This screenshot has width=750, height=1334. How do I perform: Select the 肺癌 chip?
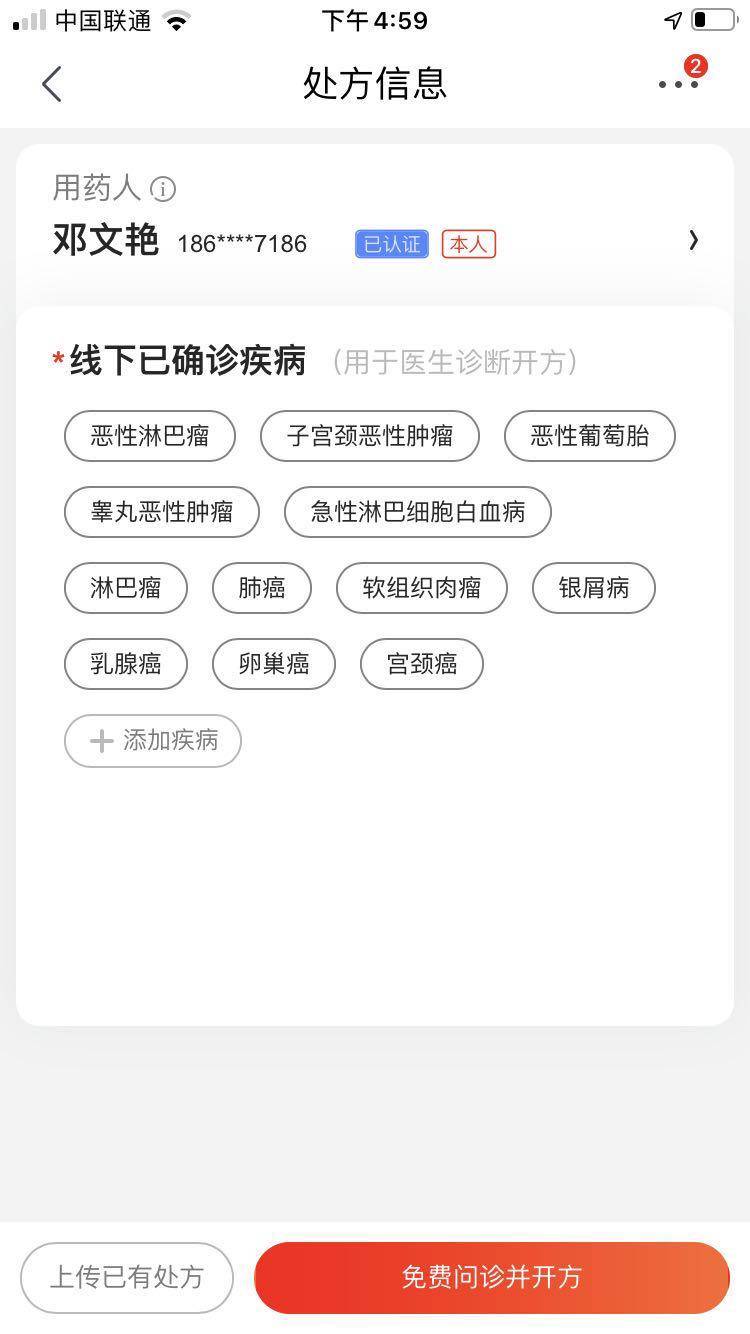click(262, 588)
